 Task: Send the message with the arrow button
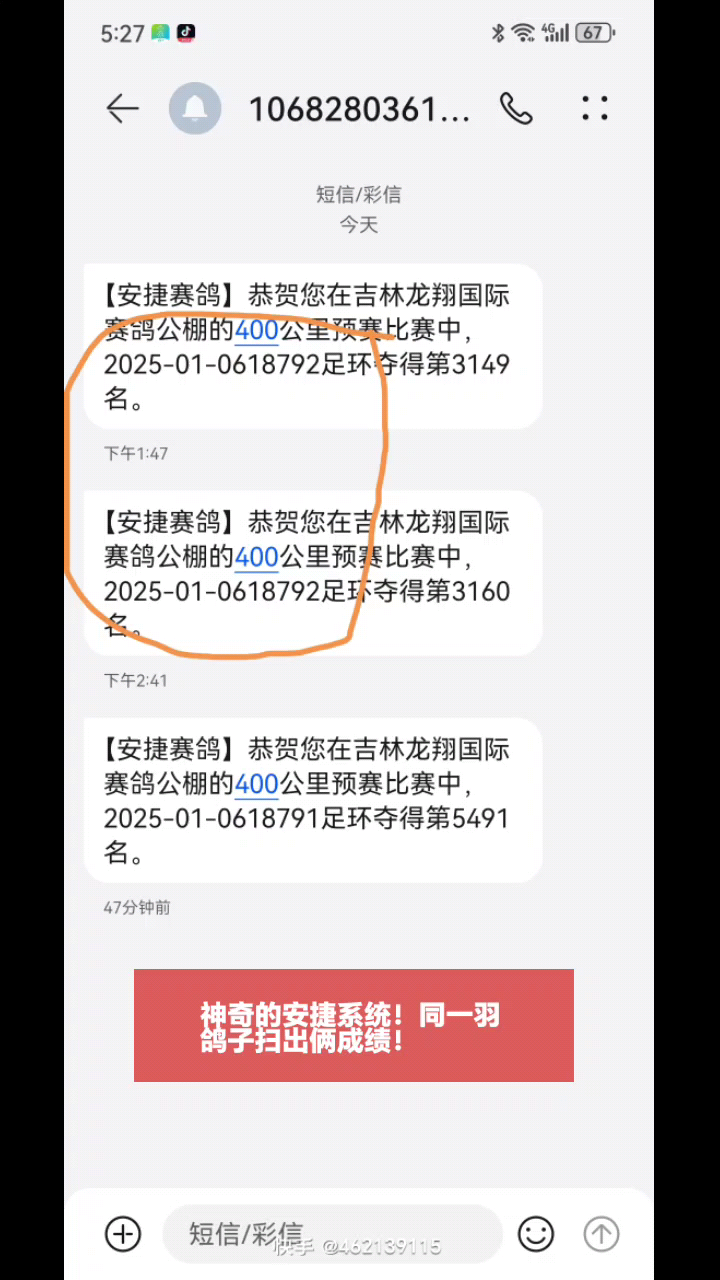click(601, 1234)
